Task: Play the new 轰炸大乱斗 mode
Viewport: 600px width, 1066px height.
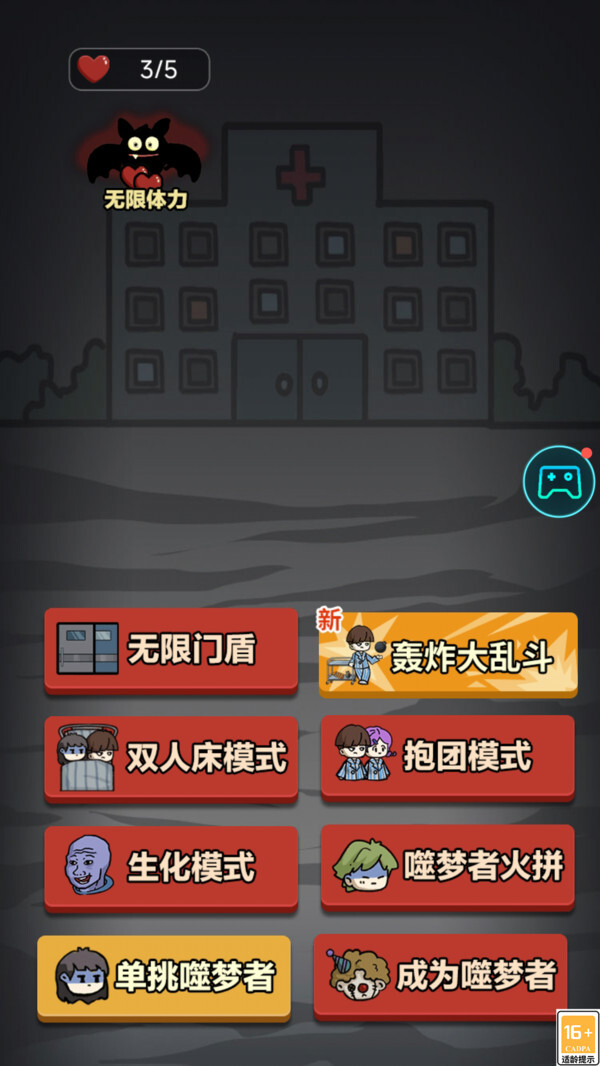Action: coord(448,653)
